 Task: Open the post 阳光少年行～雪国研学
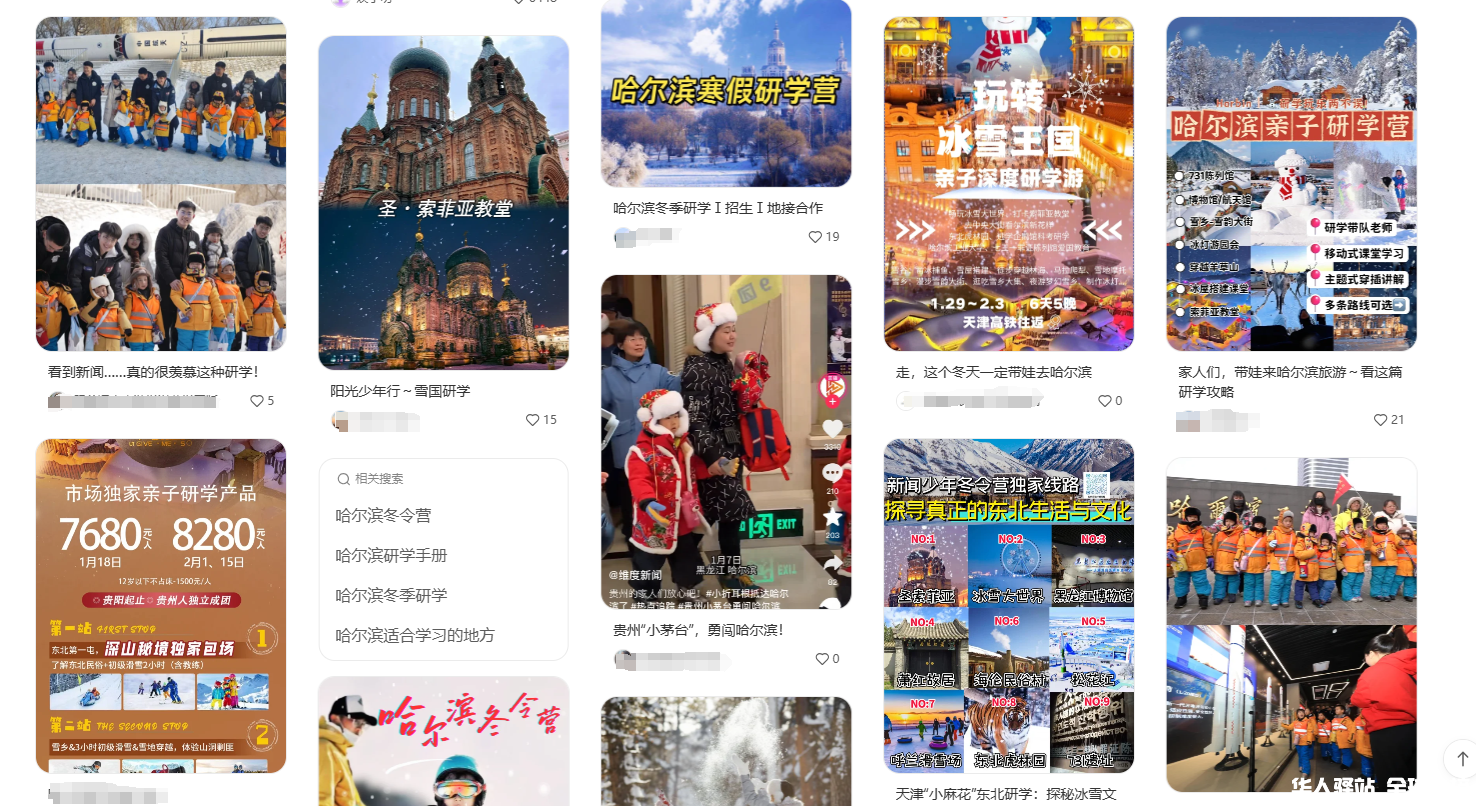point(443,203)
